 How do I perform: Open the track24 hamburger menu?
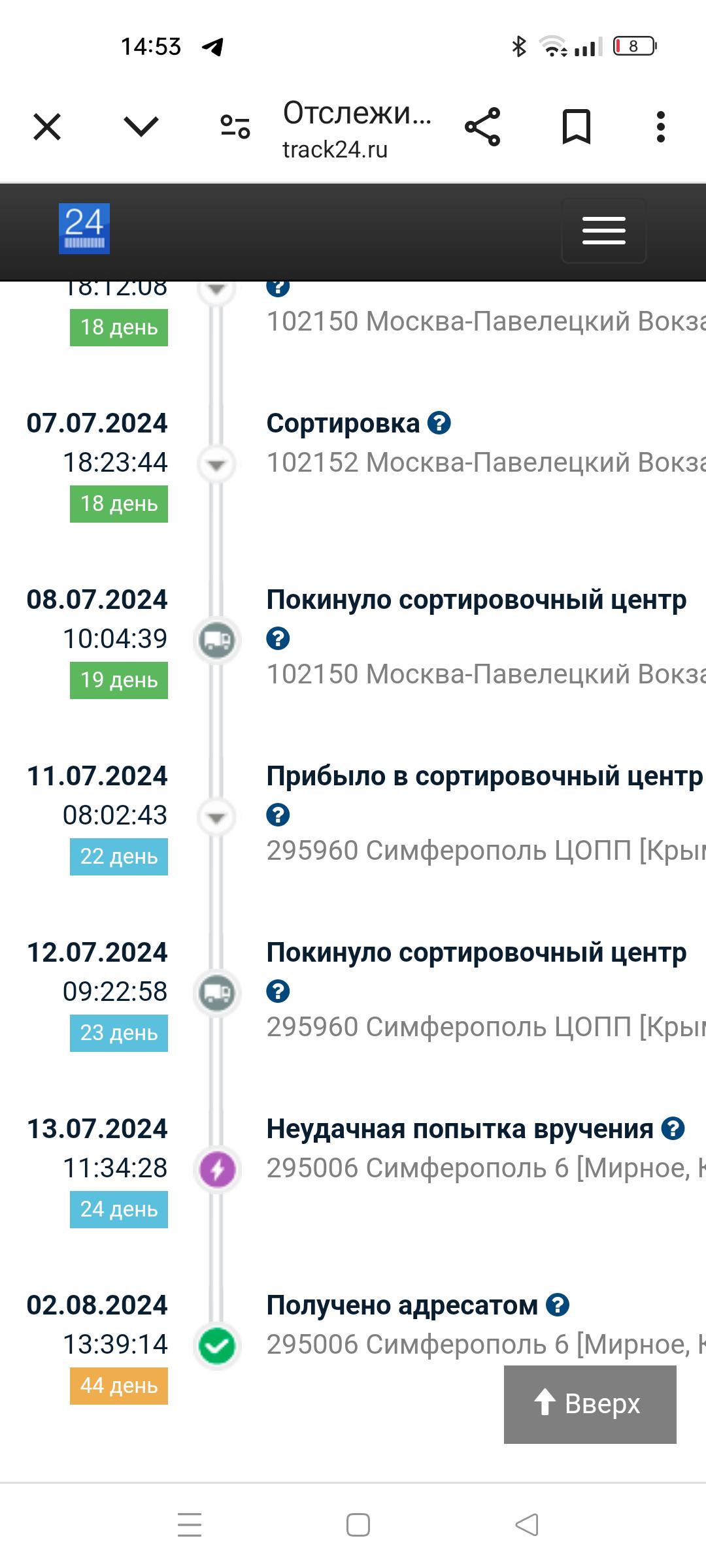coord(603,231)
